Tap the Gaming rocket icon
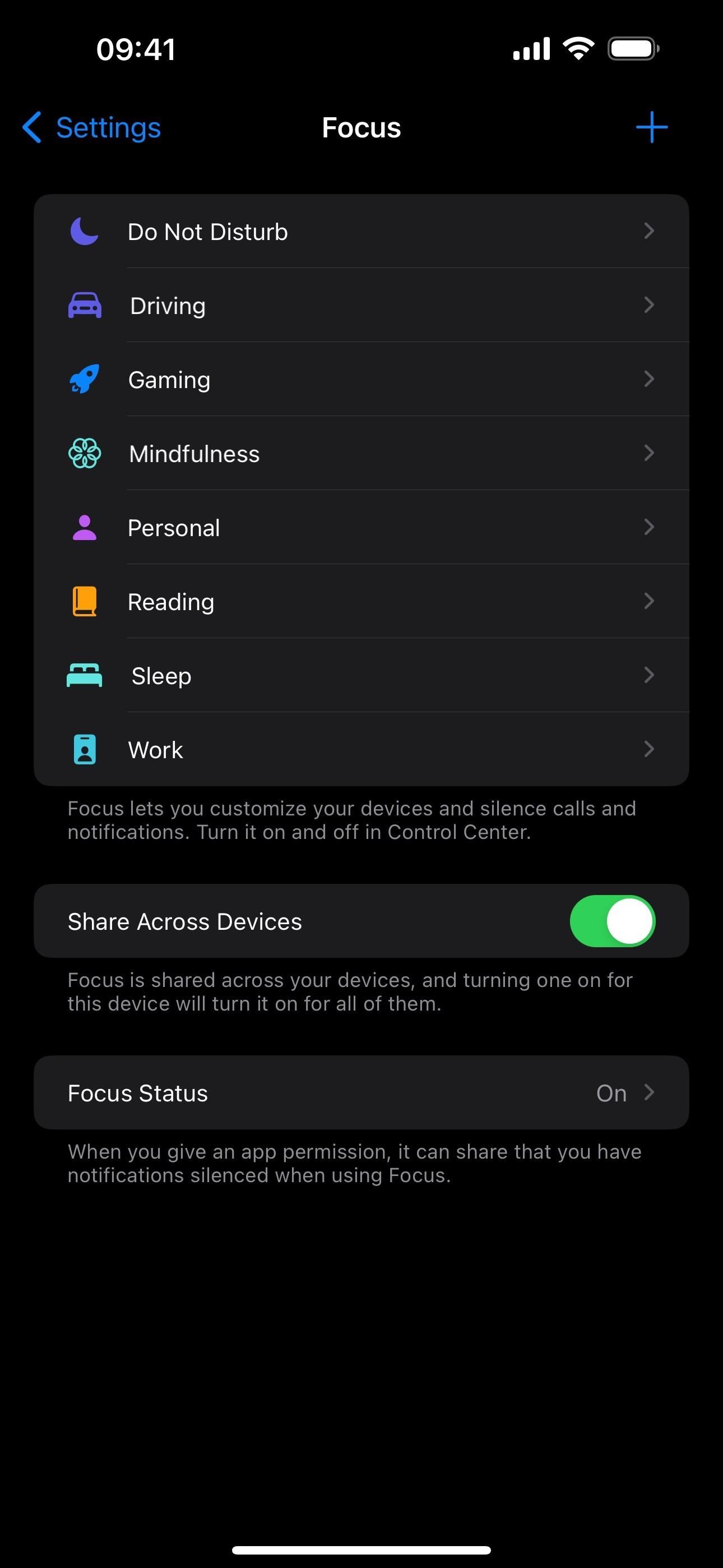Image resolution: width=723 pixels, height=1568 pixels. 85,379
